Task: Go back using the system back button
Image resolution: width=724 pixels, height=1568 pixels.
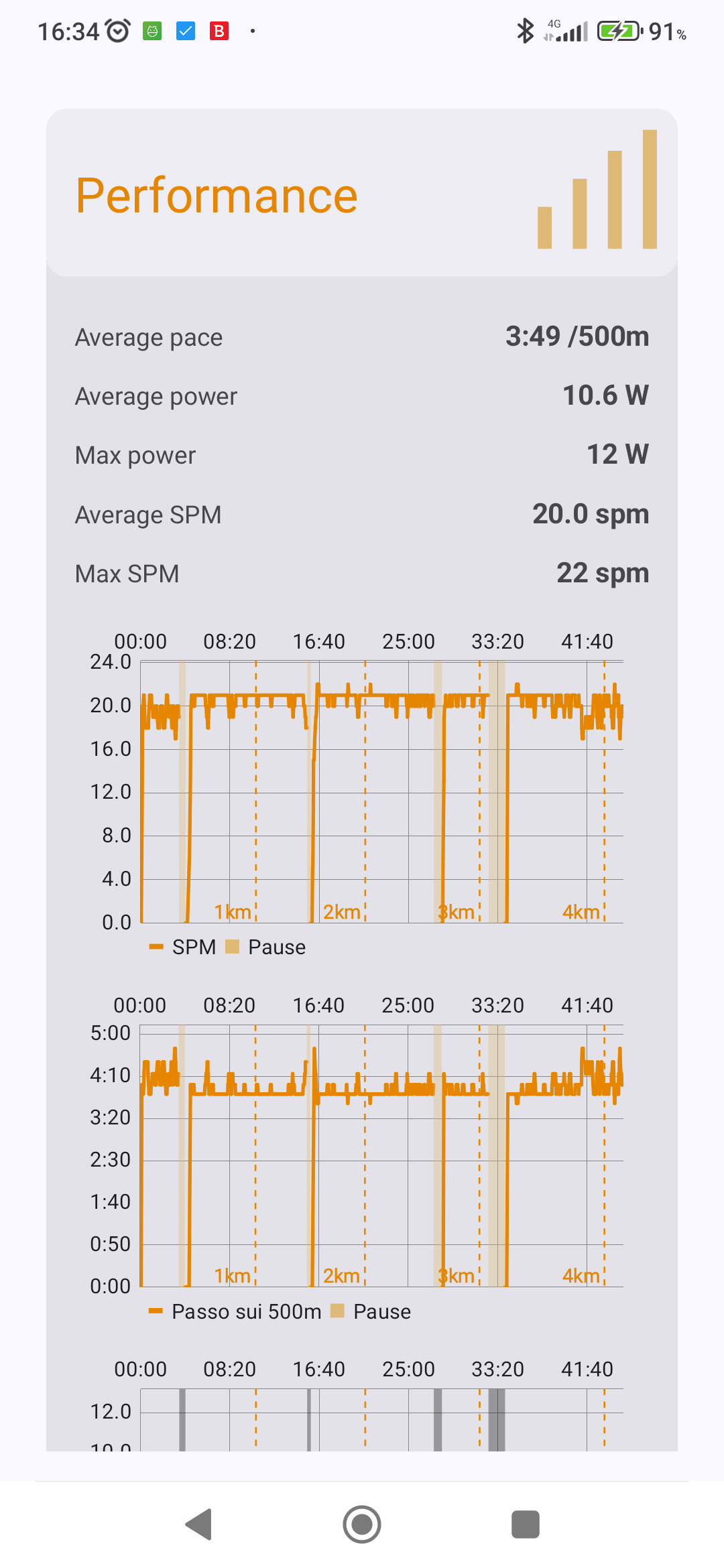Action: coord(199,1524)
